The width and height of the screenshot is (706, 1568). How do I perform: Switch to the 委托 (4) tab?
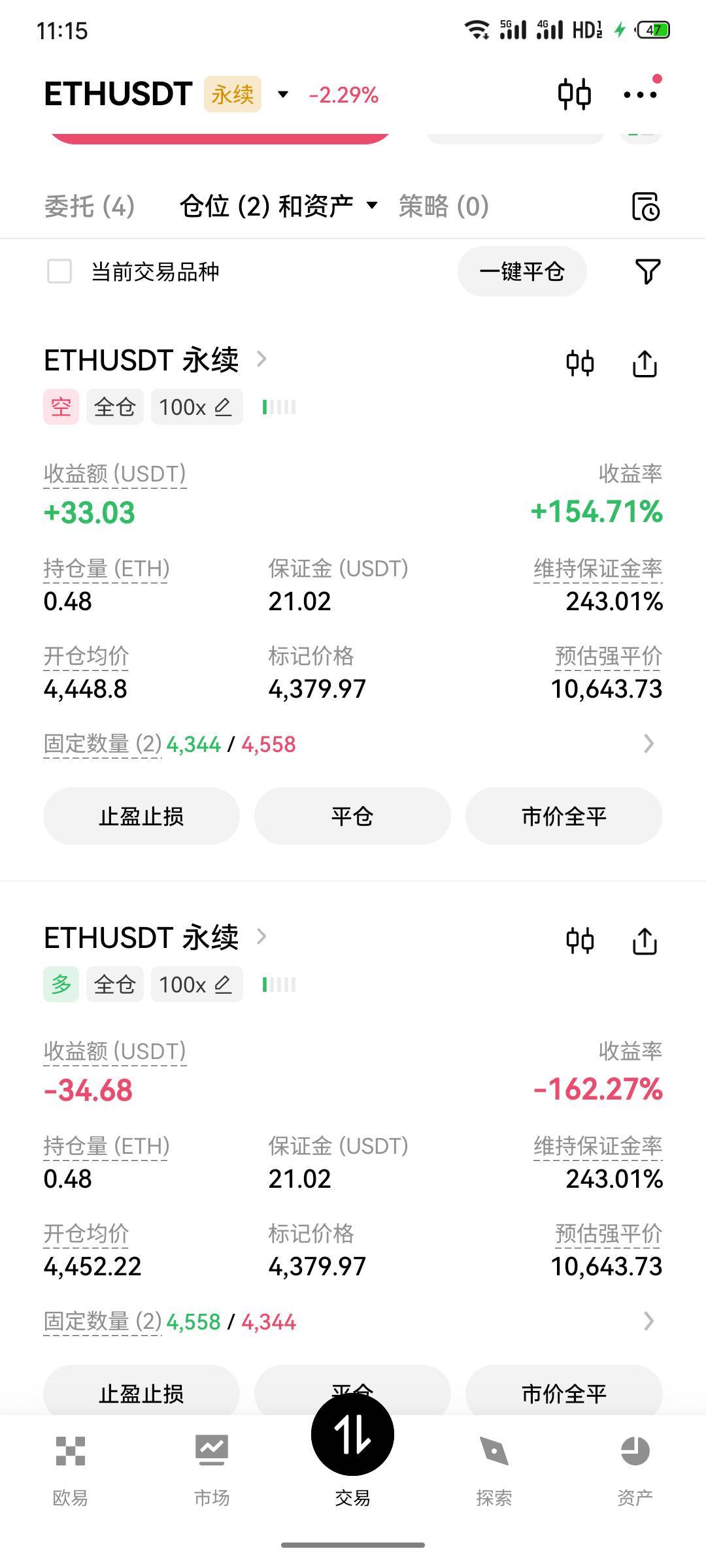tap(90, 206)
